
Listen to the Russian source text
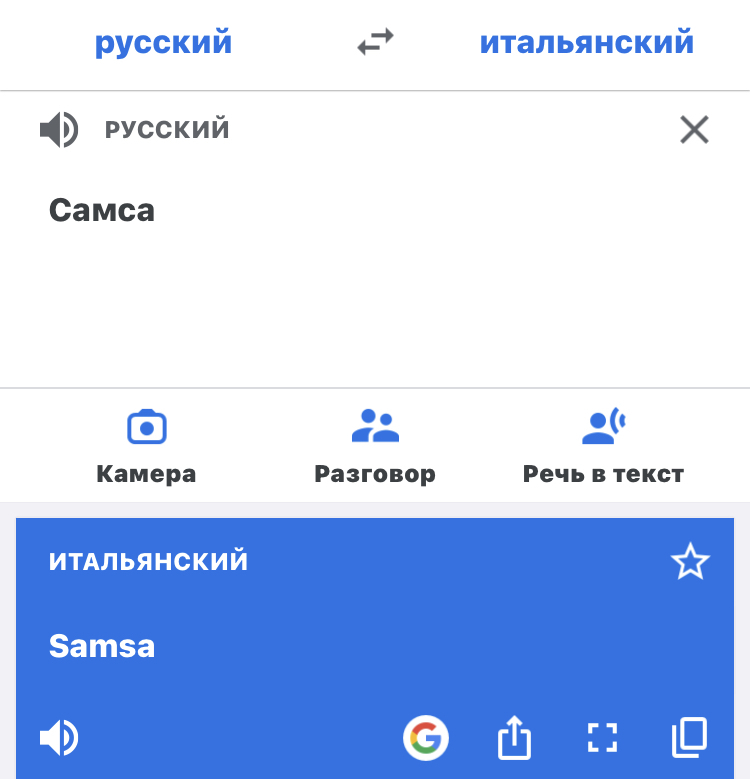coord(59,130)
